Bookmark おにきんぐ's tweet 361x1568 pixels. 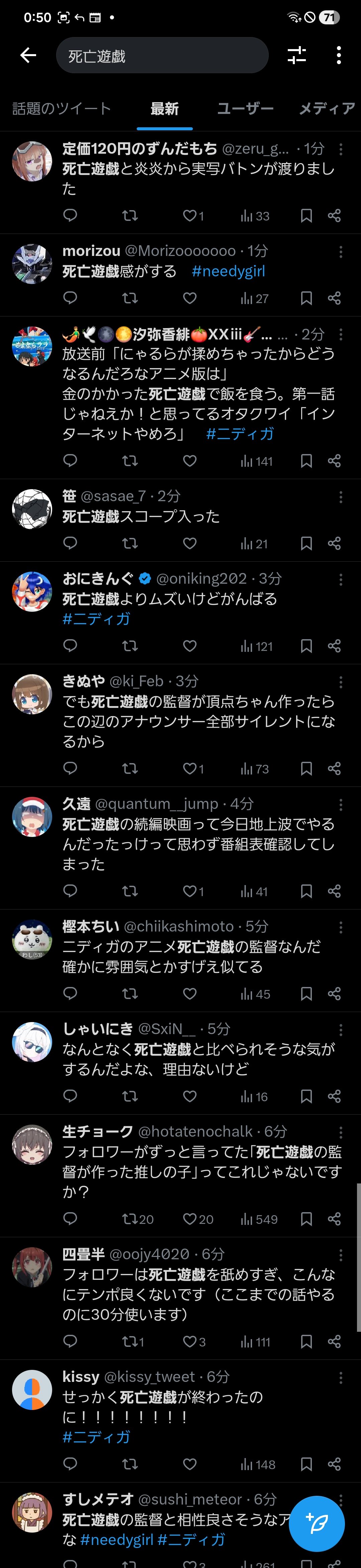tap(306, 646)
